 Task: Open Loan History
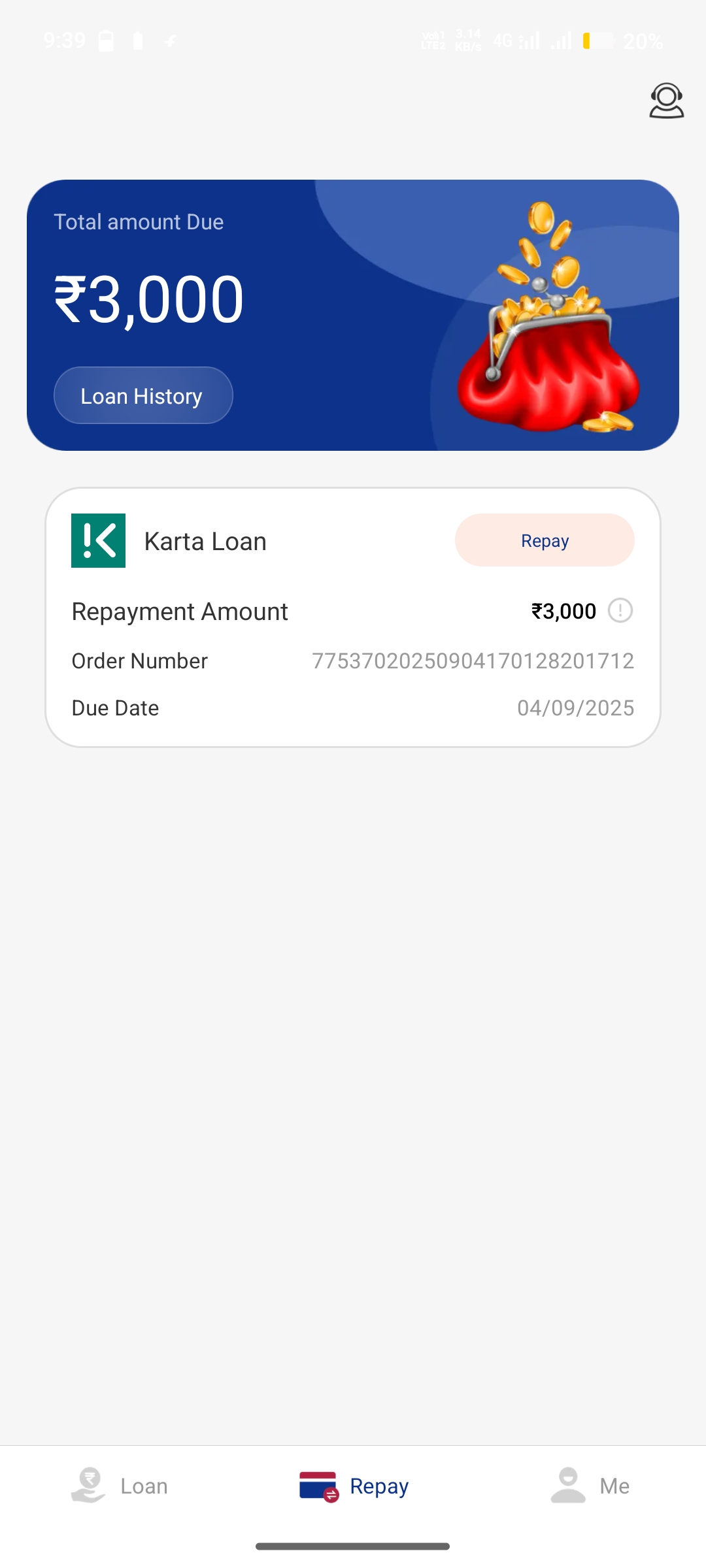[x=143, y=396]
